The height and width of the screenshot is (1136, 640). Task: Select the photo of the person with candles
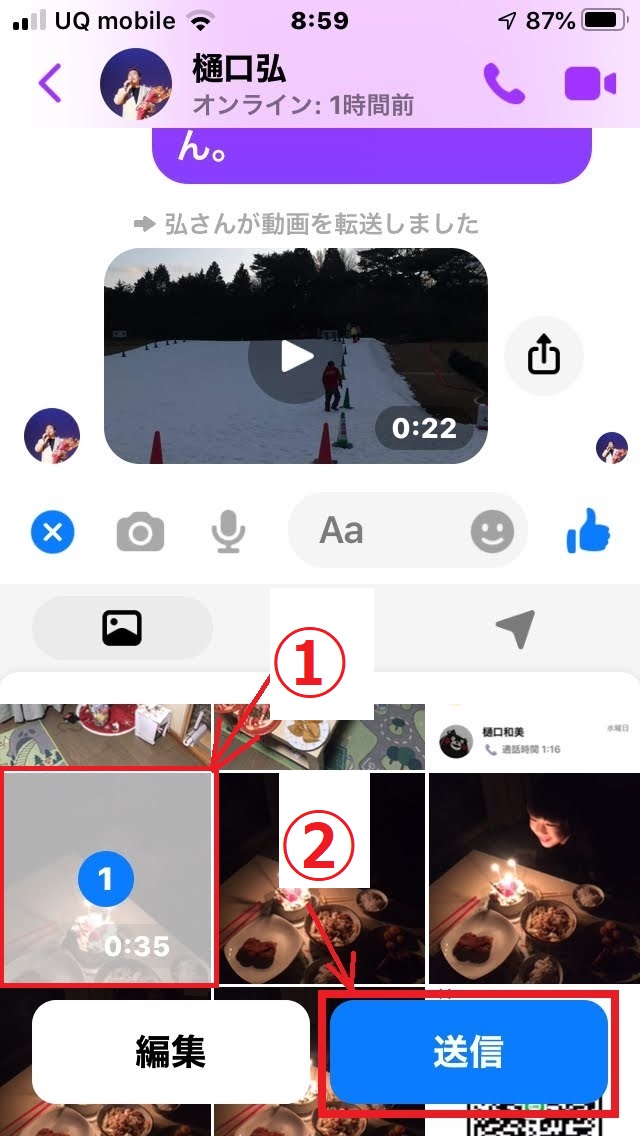click(x=533, y=878)
